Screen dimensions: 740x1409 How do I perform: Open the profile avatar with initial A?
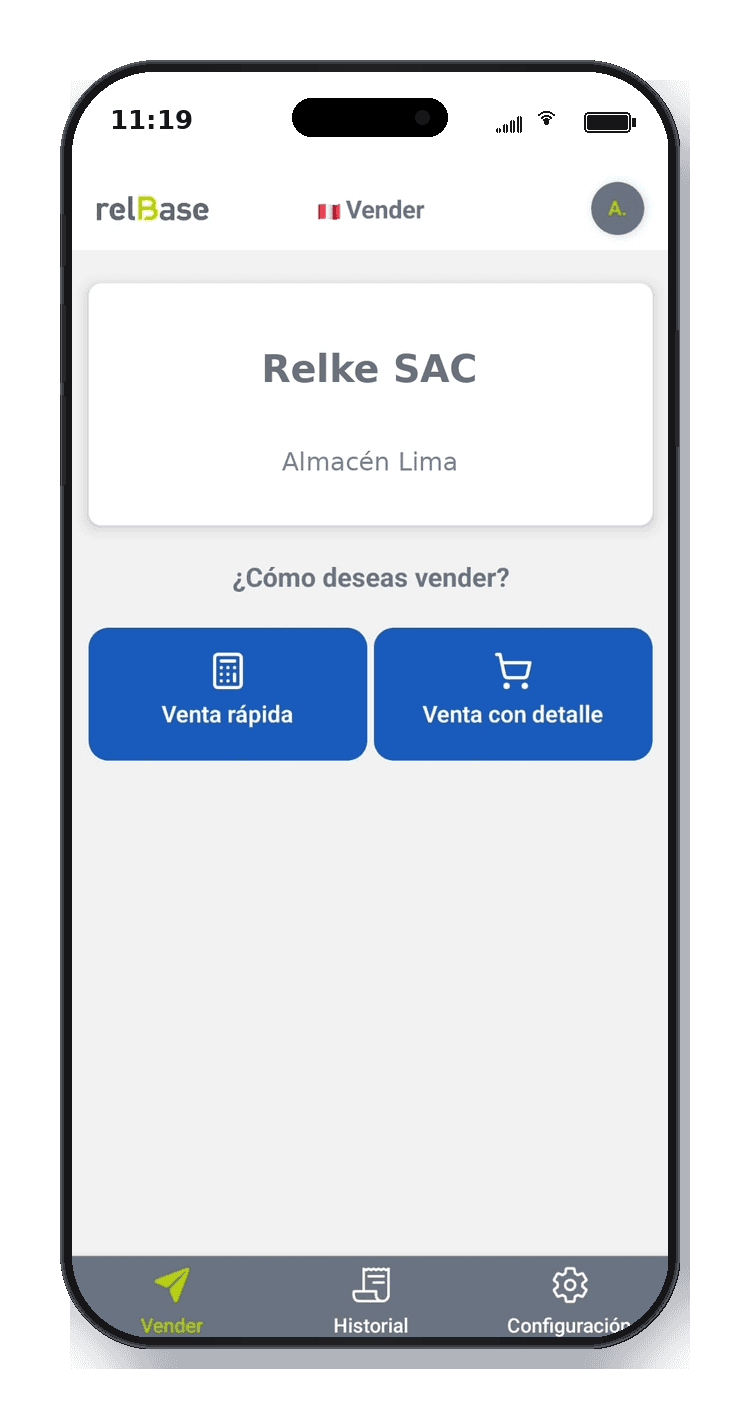click(x=617, y=209)
